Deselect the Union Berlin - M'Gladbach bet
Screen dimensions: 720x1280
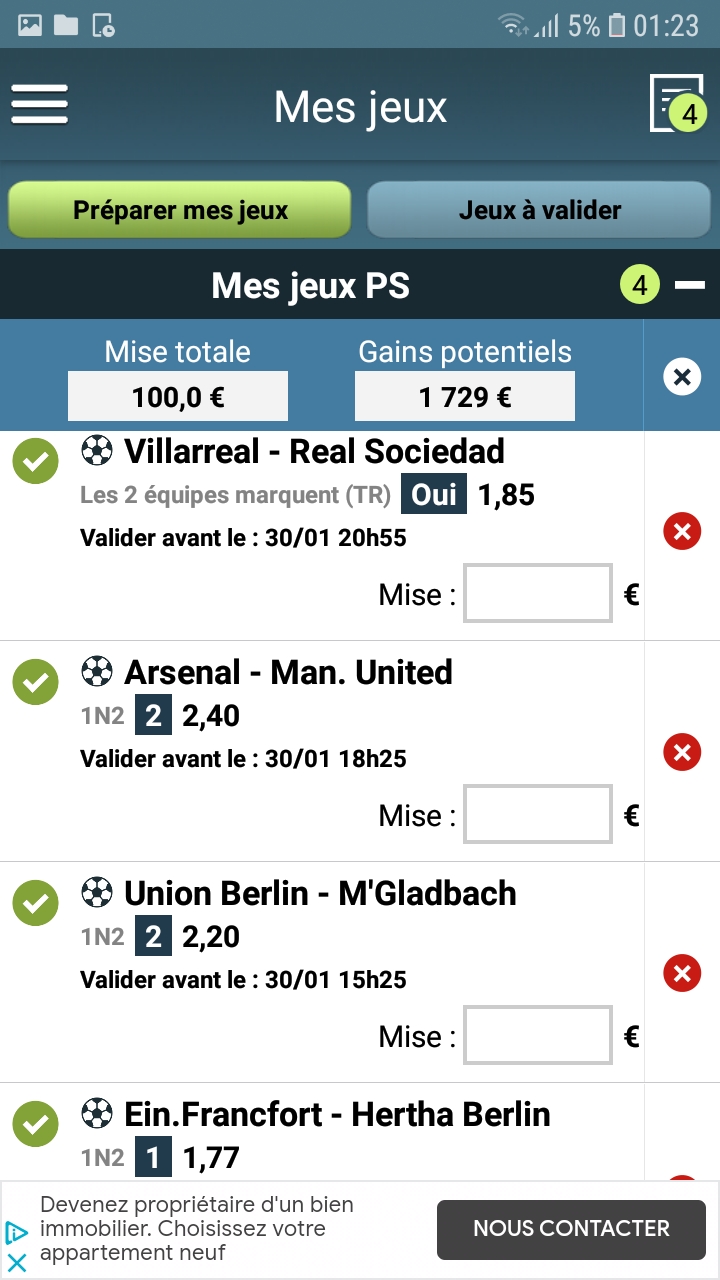[x=35, y=902]
